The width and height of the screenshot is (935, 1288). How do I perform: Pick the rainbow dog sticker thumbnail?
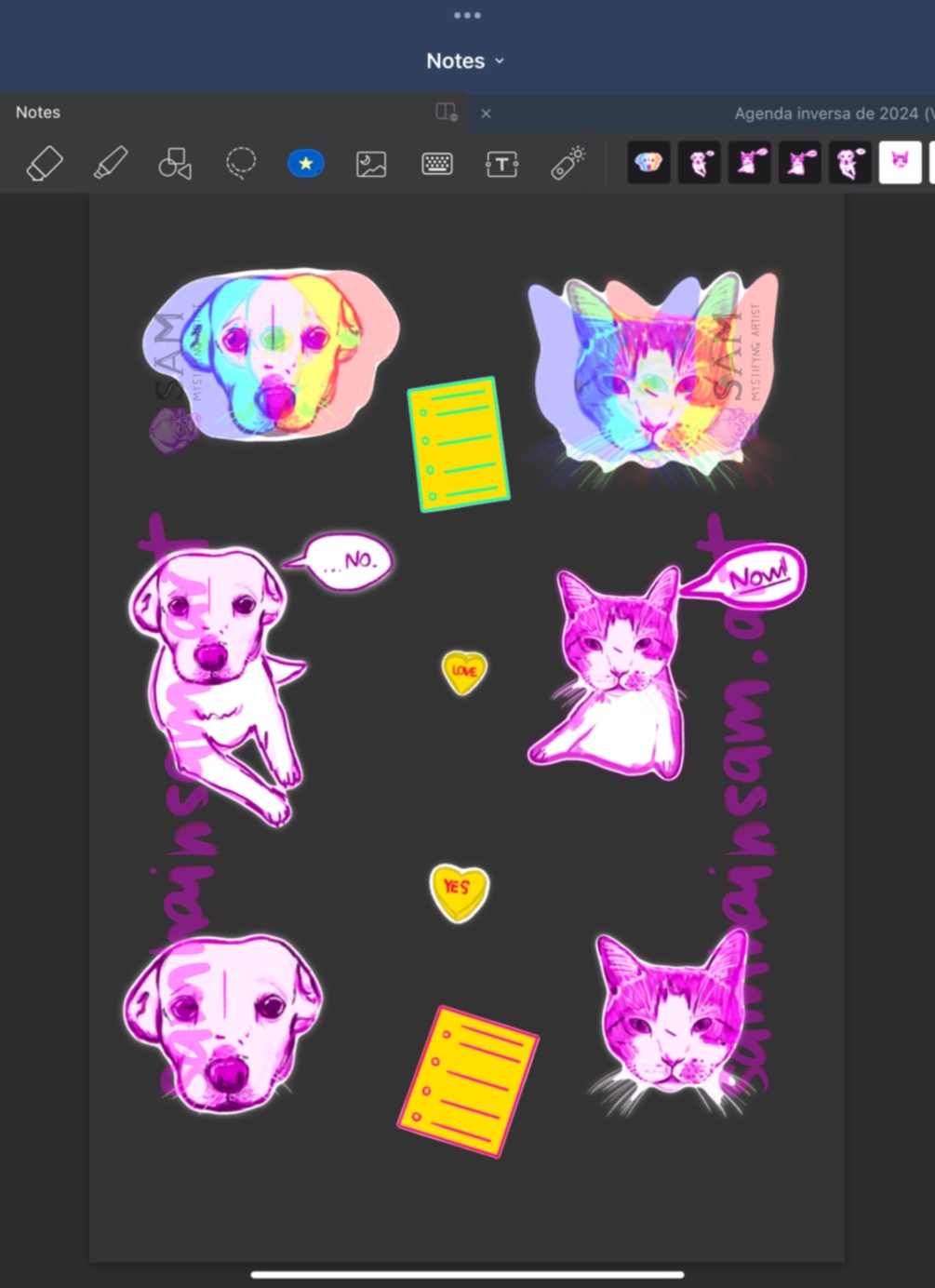click(648, 163)
